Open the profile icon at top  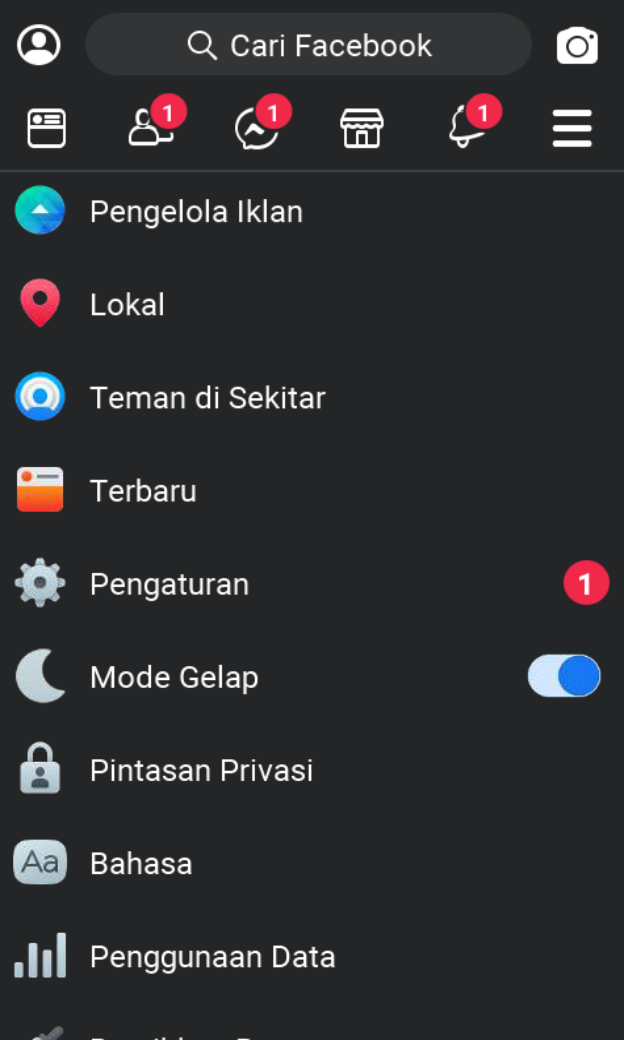tap(39, 45)
